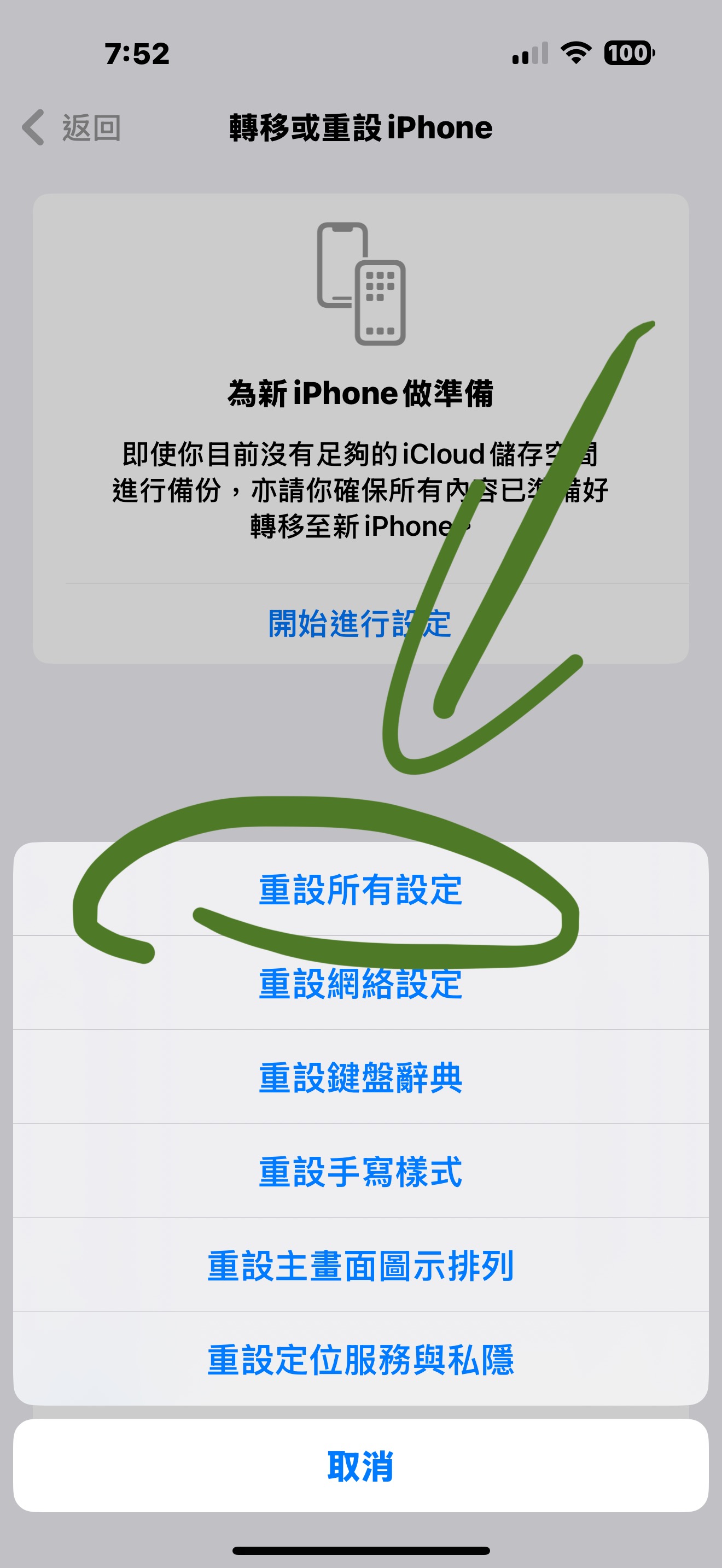Select 重設手寫樣式 option

[360, 1172]
